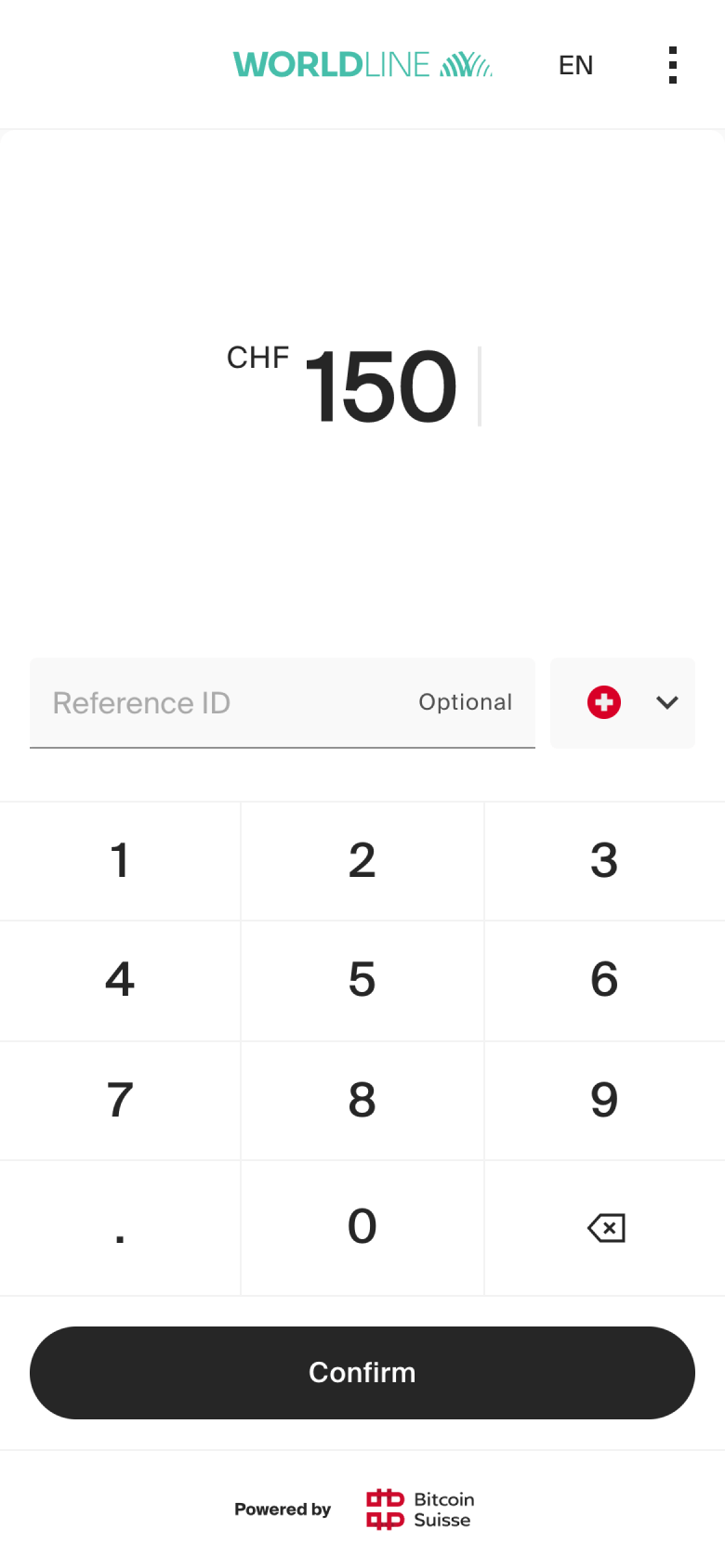
Task: Enter digit 3 on keypad
Action: tap(604, 860)
